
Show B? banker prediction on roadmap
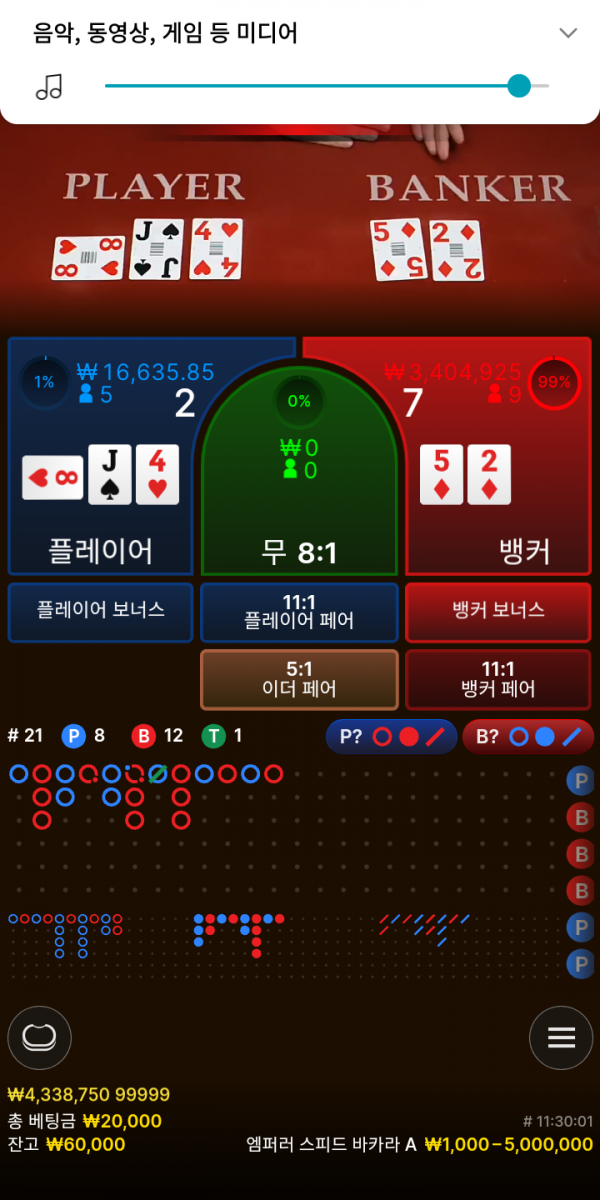click(x=527, y=737)
